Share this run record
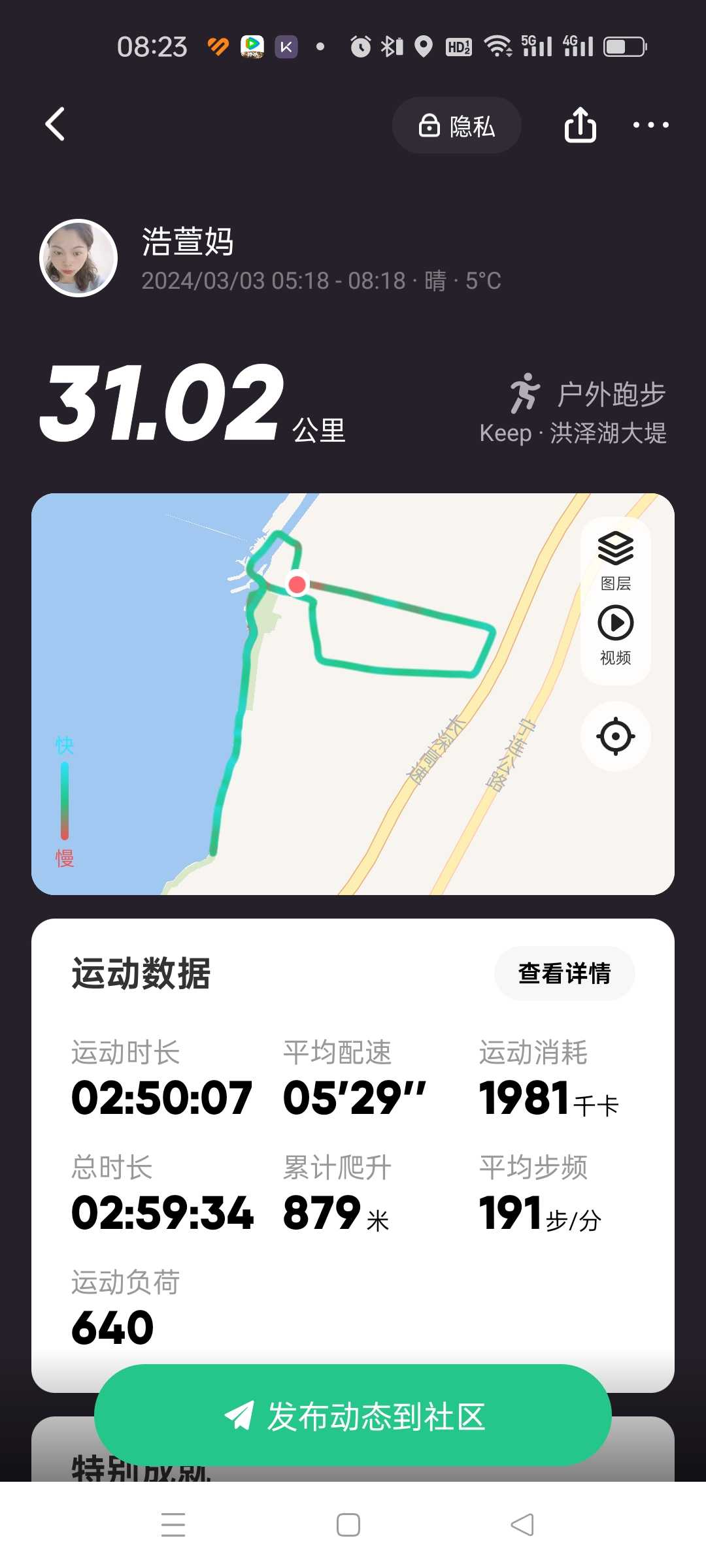The height and width of the screenshot is (1568, 706). click(x=580, y=125)
